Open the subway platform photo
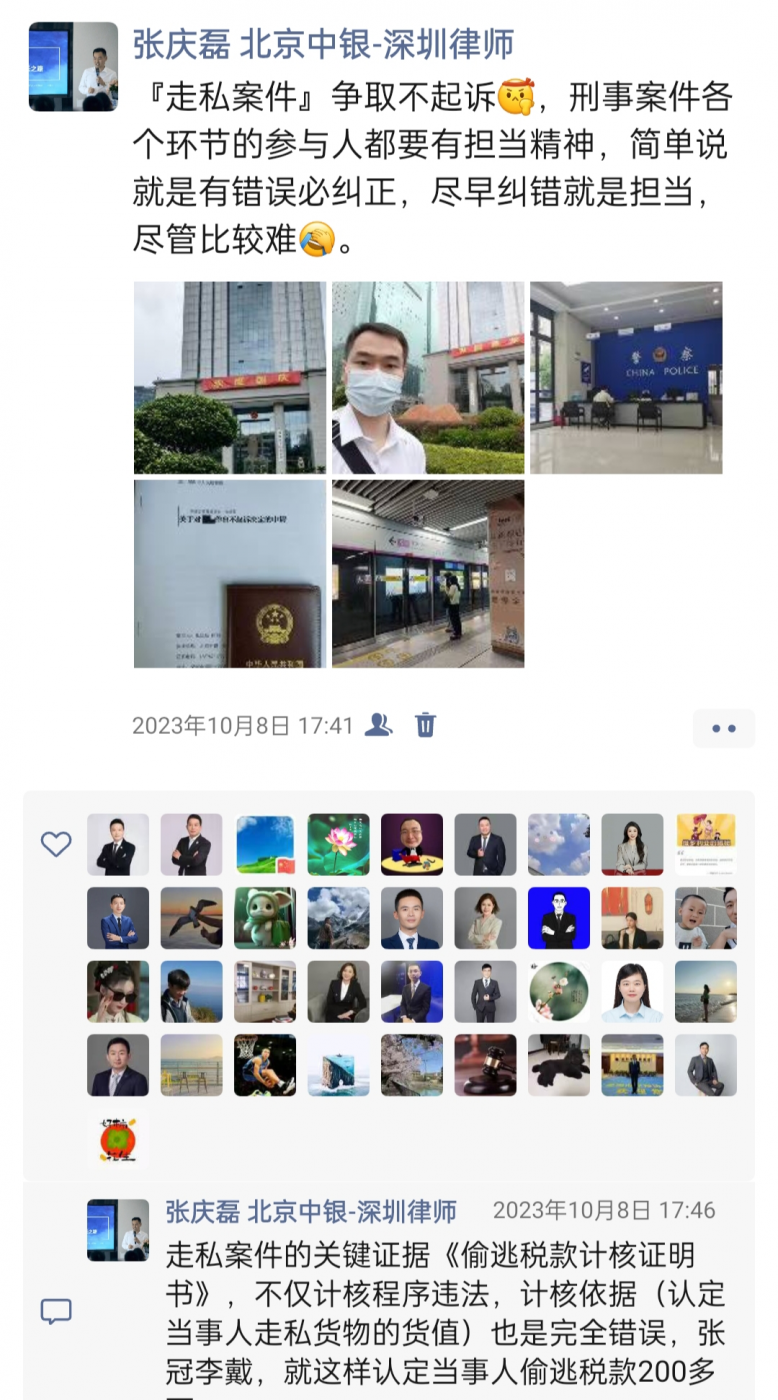The height and width of the screenshot is (1400, 778). [x=427, y=573]
